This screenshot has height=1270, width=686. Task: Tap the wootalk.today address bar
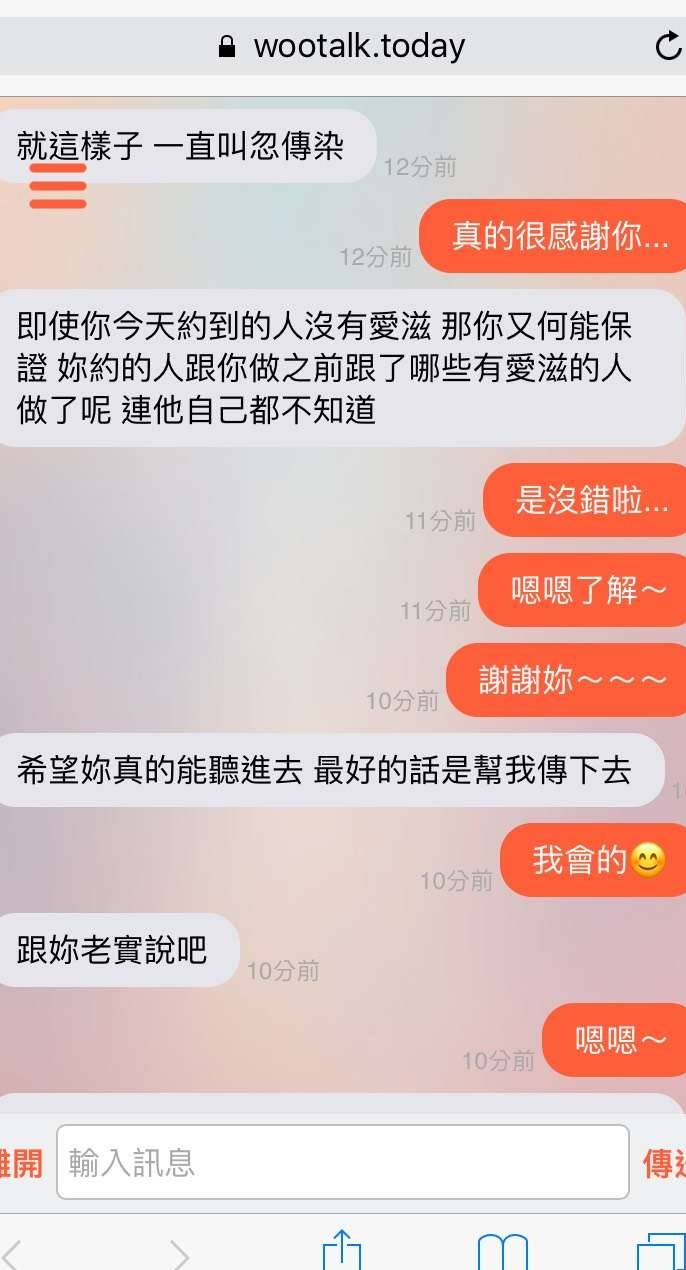(342, 47)
